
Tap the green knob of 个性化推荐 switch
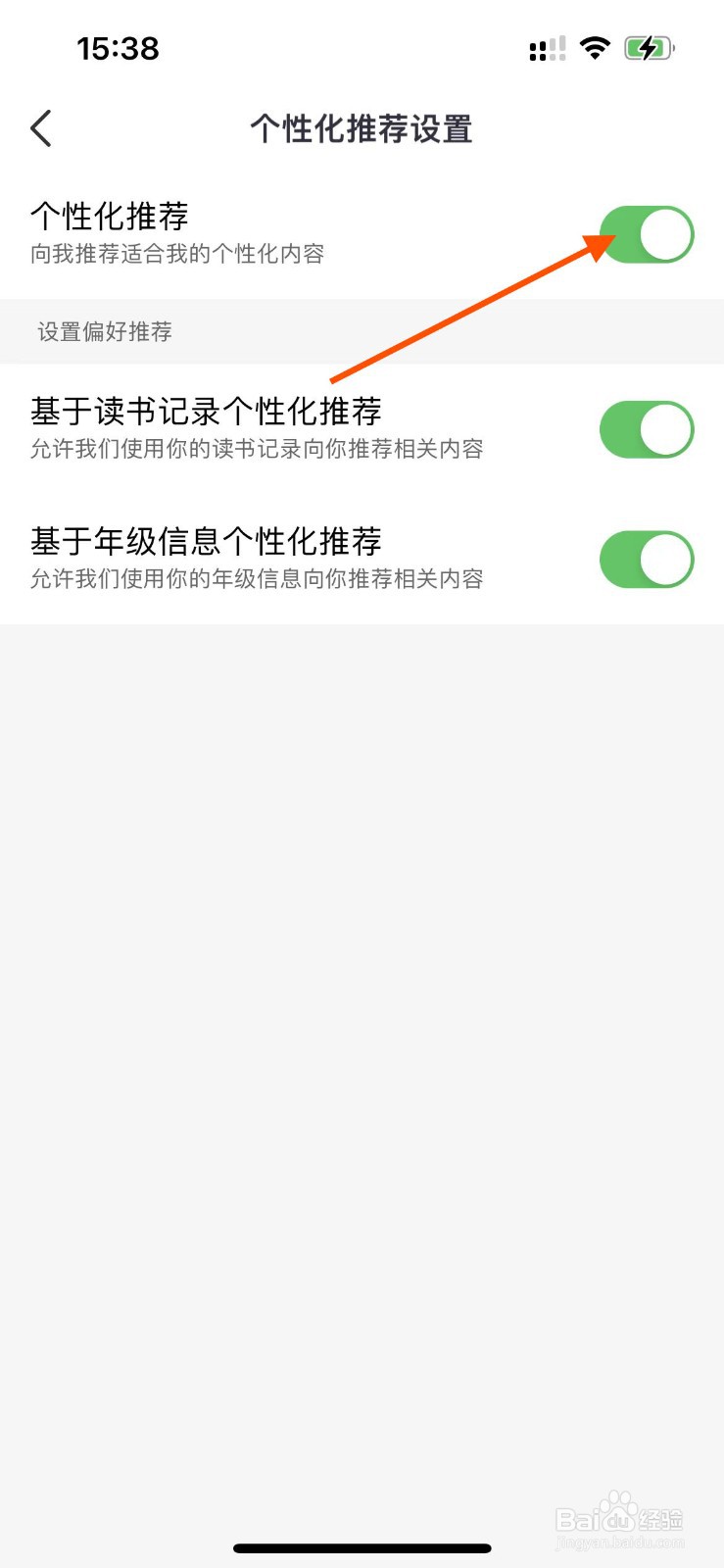[667, 233]
